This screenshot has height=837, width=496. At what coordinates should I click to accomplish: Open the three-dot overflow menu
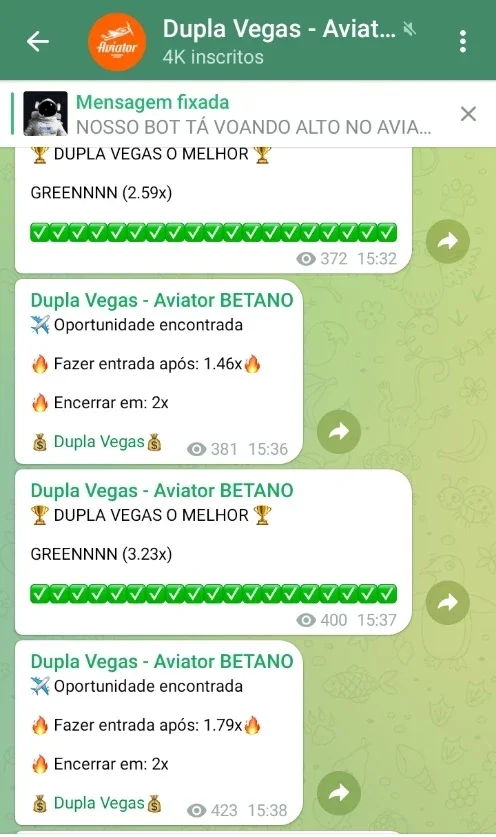click(x=463, y=41)
